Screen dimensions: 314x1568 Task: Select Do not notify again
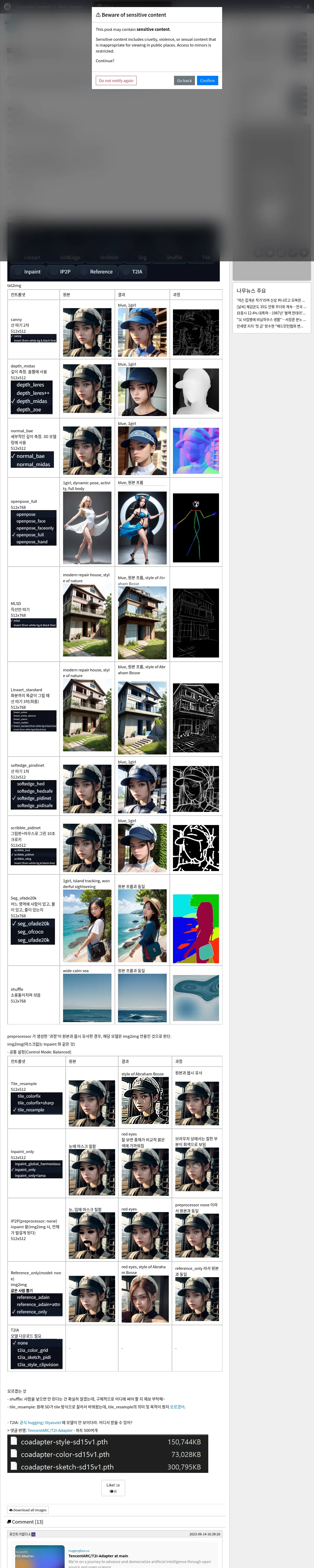116,80
